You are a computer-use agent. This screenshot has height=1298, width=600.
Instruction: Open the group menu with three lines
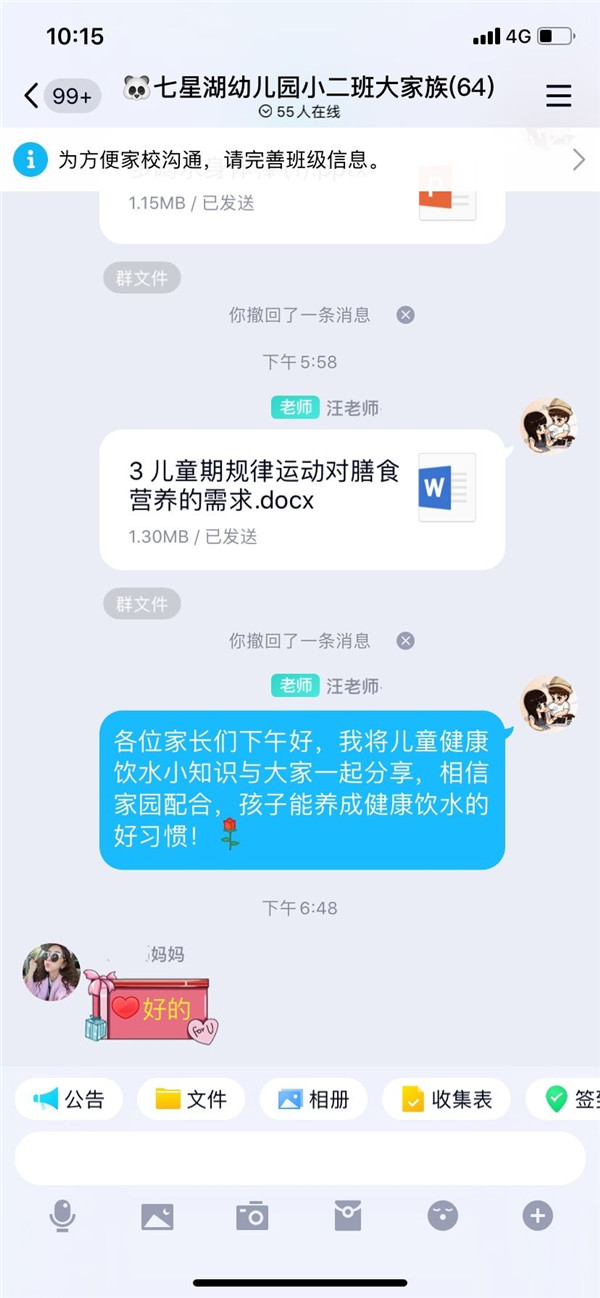click(558, 96)
